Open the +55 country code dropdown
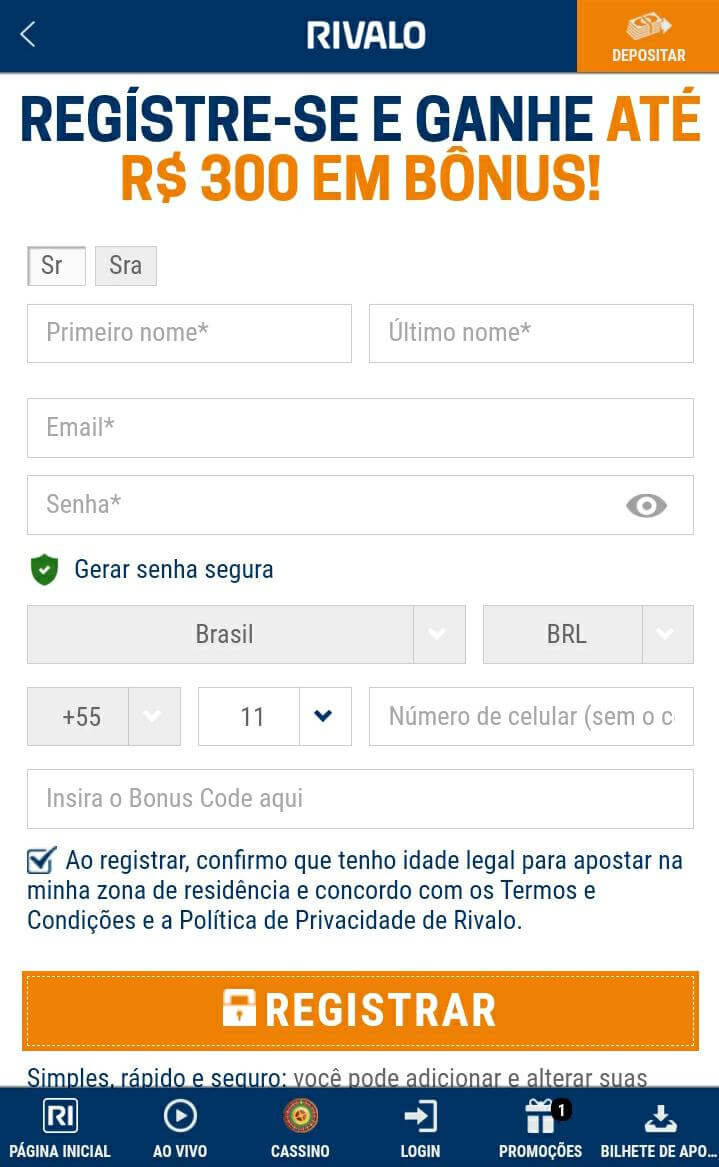 [103, 717]
